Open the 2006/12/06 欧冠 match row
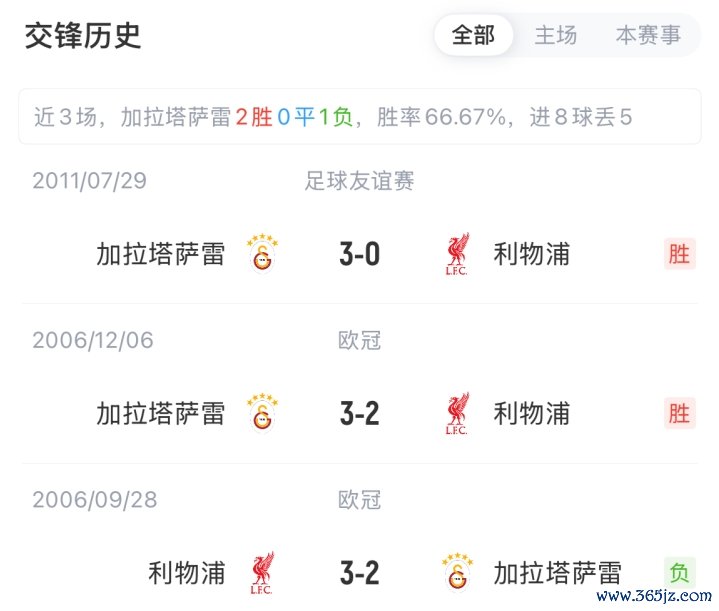The image size is (719, 611). pyautogui.click(x=359, y=413)
